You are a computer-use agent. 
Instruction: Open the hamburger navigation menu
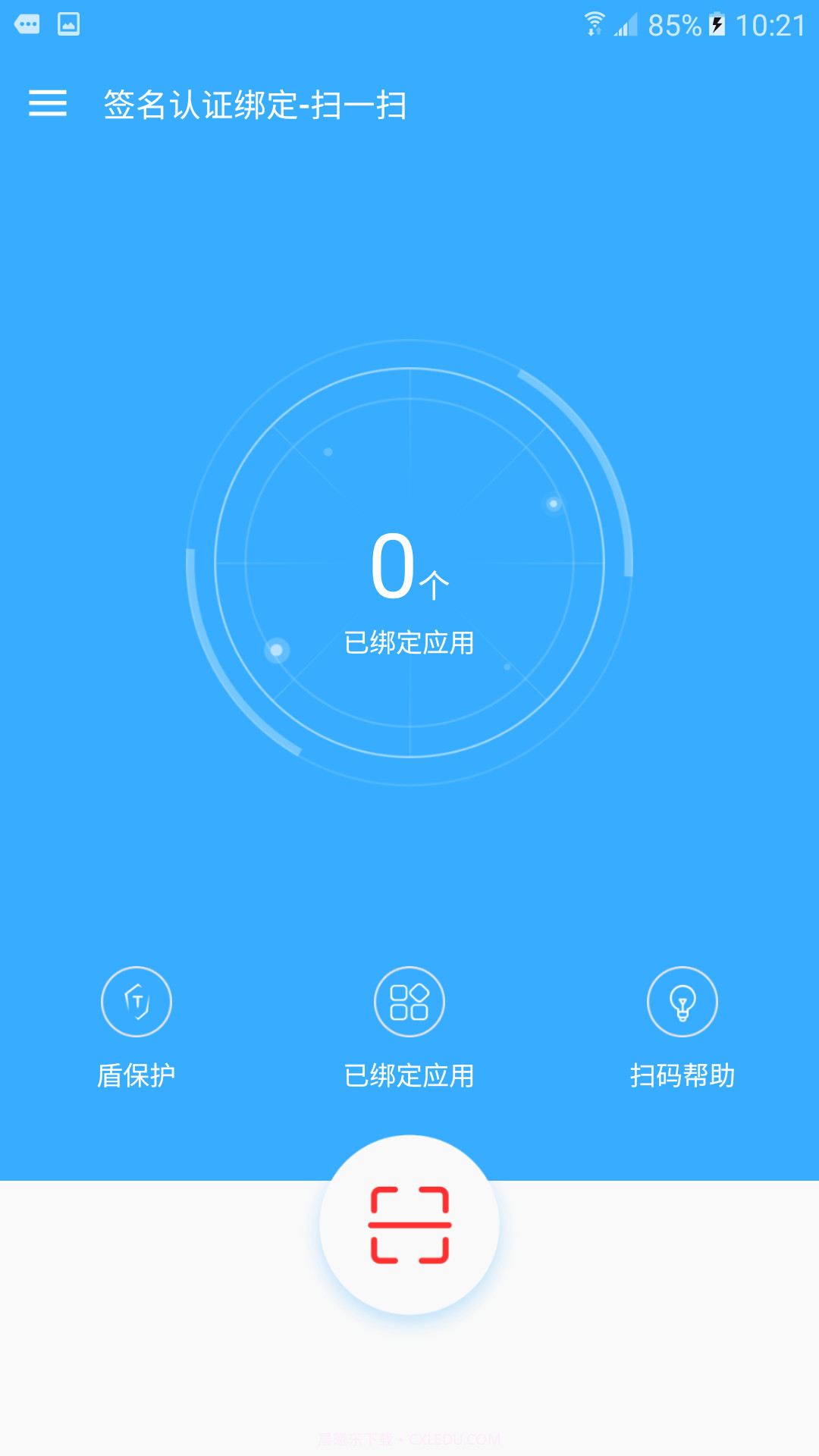pyautogui.click(x=49, y=104)
